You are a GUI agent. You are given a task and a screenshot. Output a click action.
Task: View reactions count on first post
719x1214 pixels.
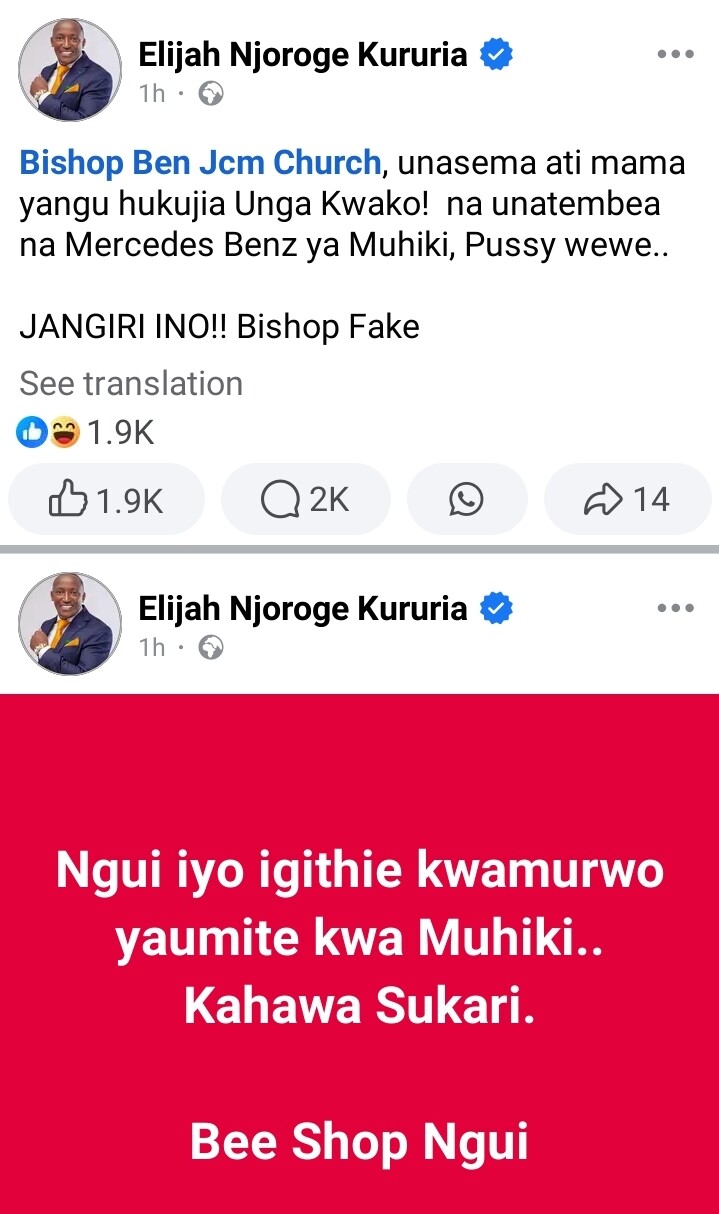pyautogui.click(x=87, y=432)
